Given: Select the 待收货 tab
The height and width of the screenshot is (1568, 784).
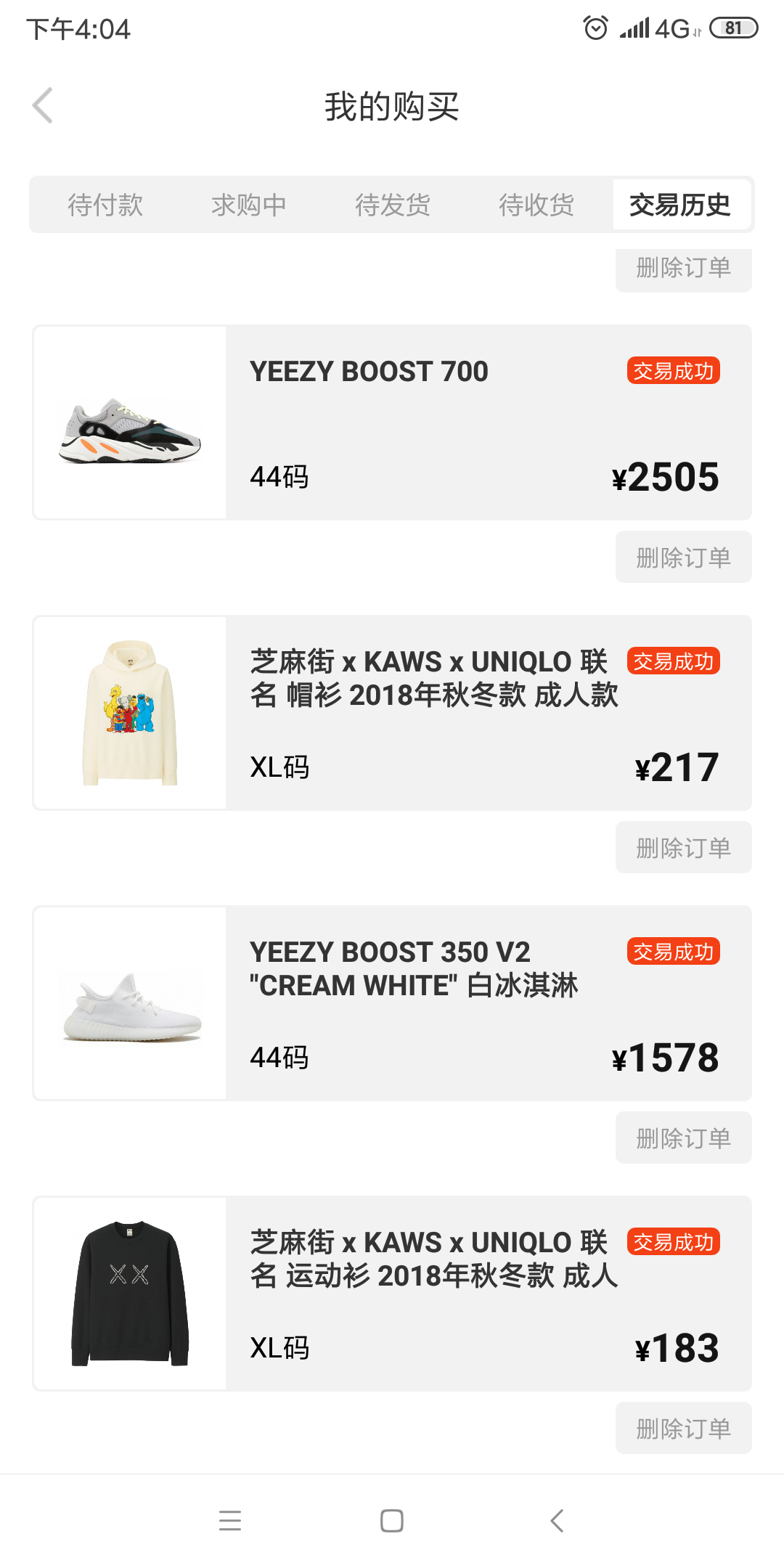Looking at the screenshot, I should [x=536, y=205].
